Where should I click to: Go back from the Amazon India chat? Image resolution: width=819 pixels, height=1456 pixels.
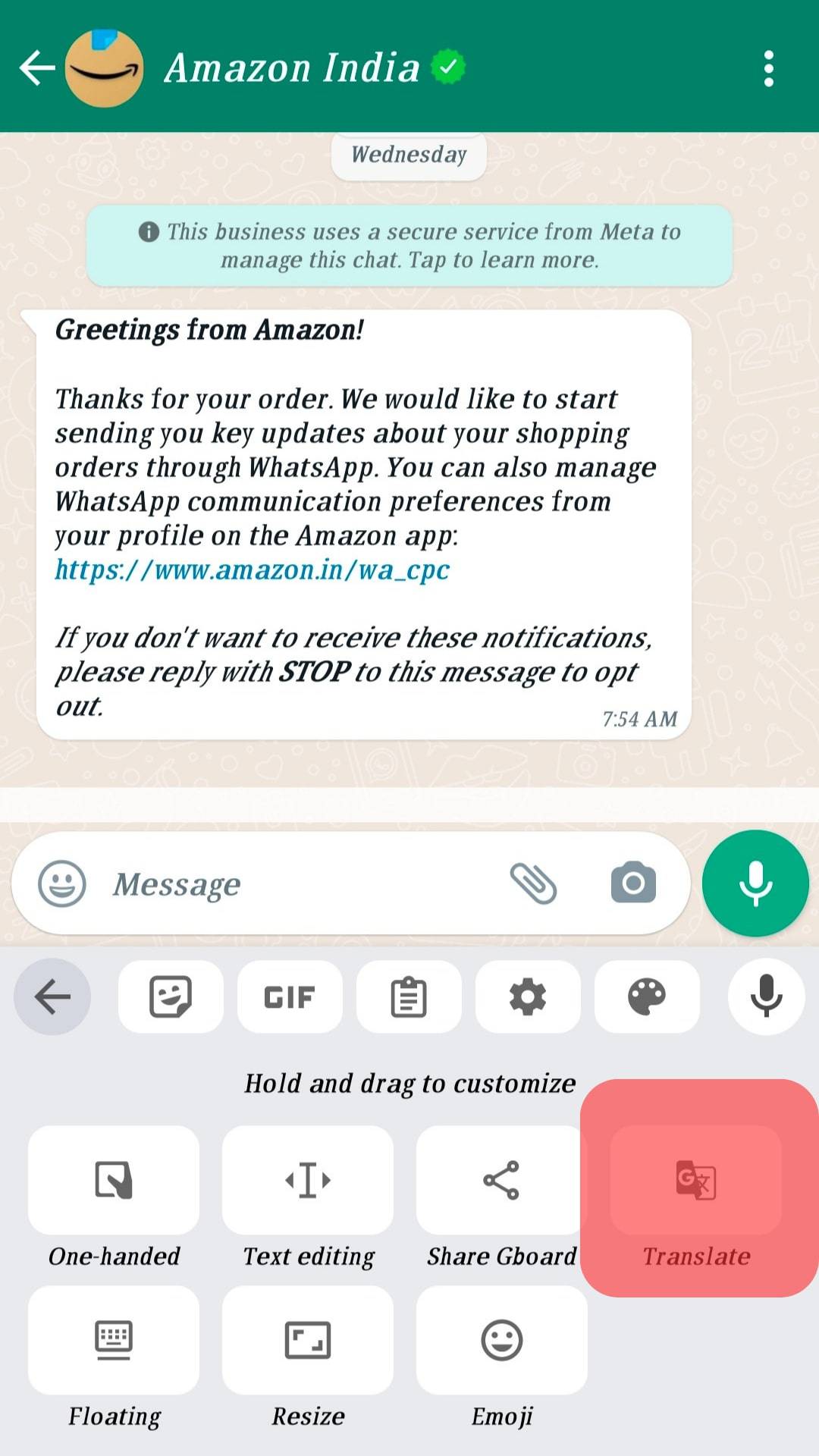coord(36,67)
